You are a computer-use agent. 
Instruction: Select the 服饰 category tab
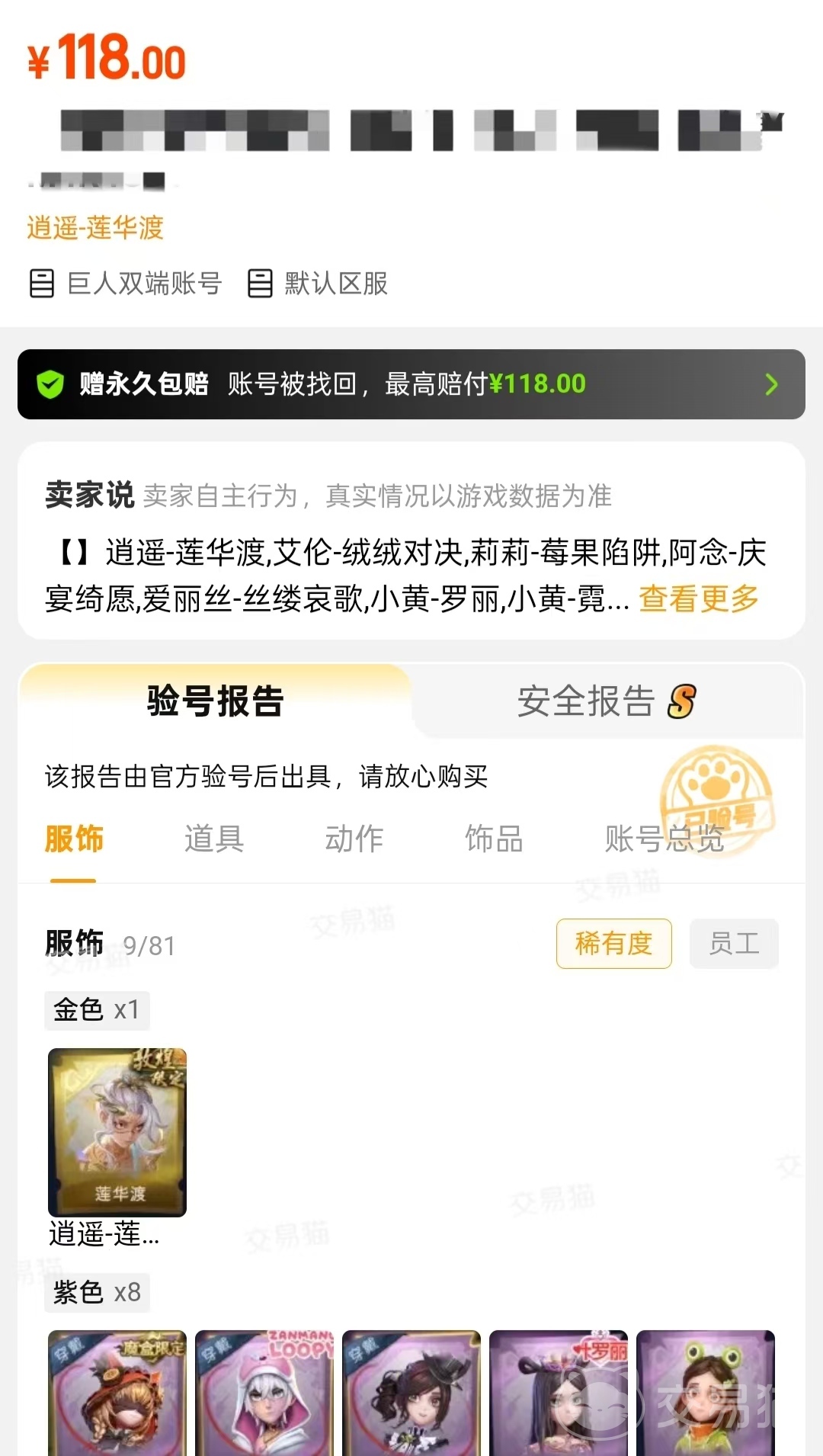74,839
